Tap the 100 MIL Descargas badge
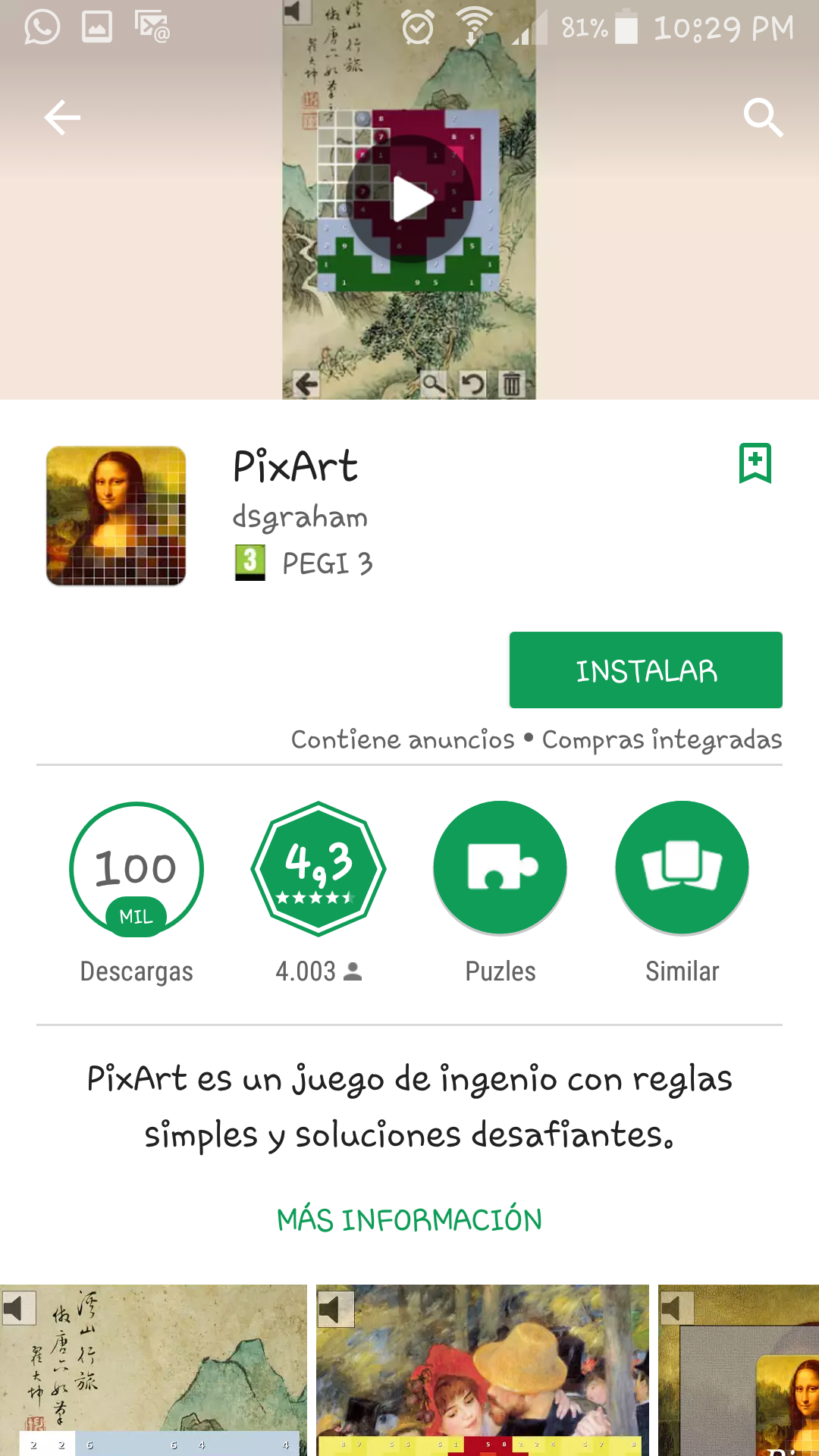This screenshot has width=819, height=1456. [136, 869]
